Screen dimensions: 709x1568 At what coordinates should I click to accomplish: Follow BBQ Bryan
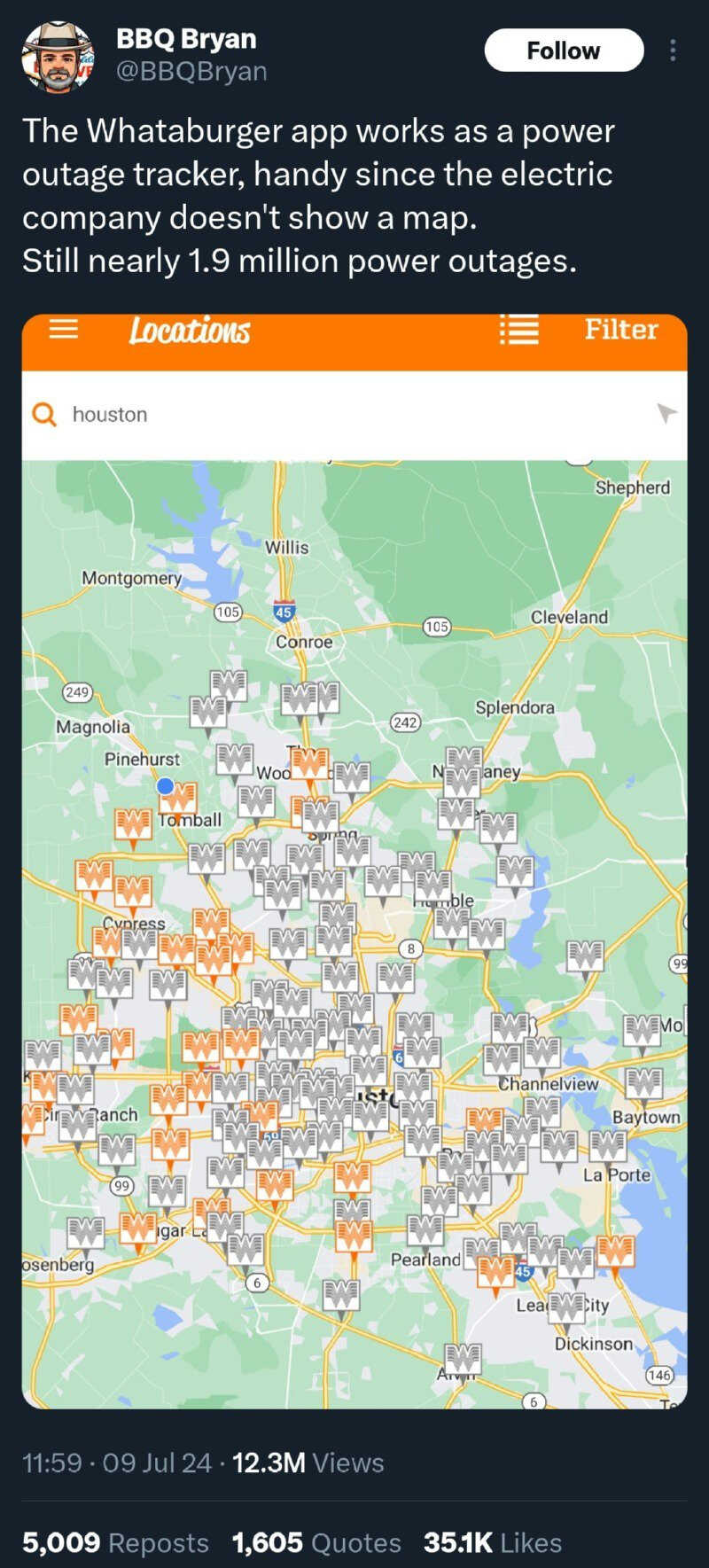(563, 51)
